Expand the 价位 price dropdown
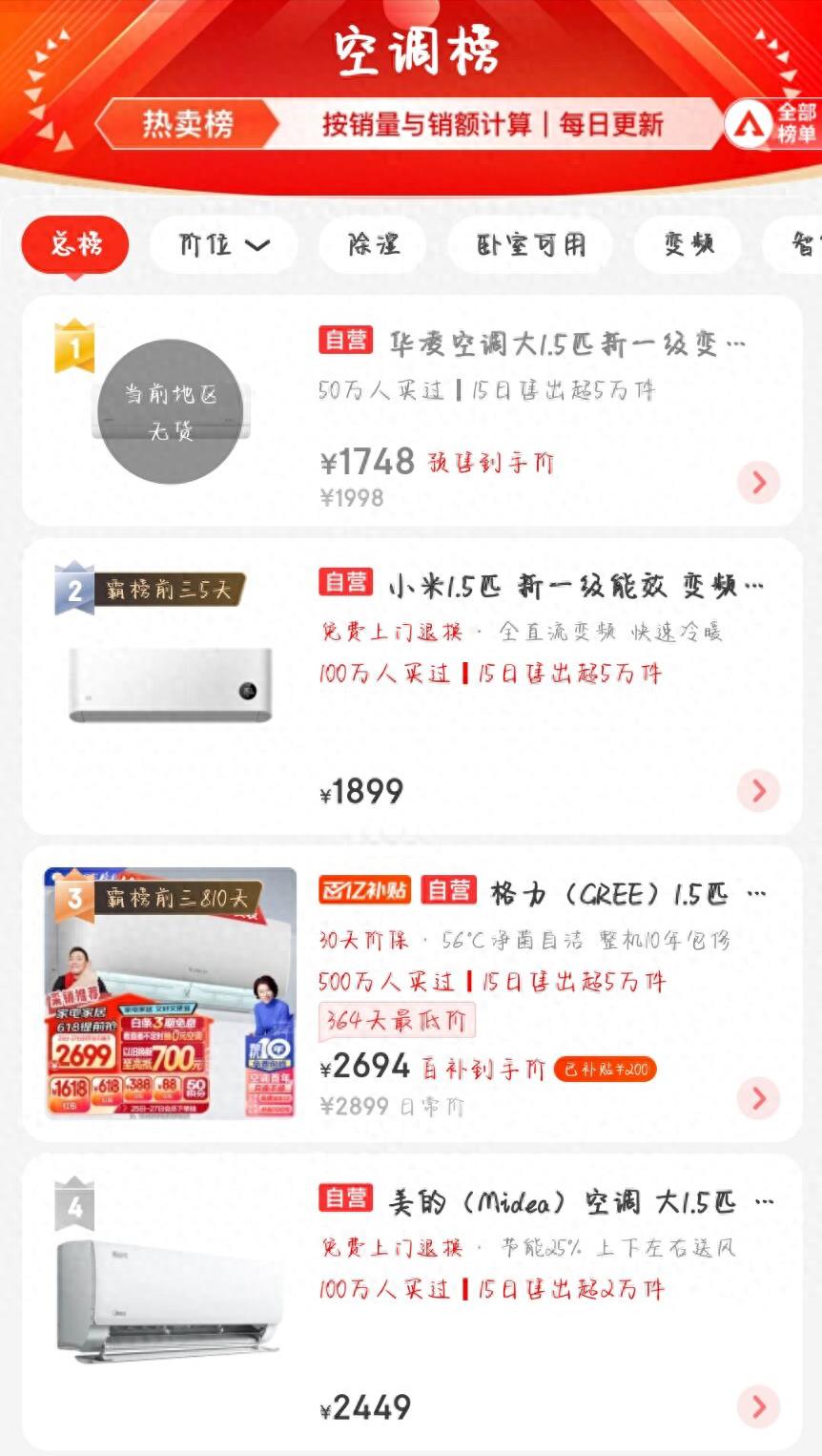 [x=222, y=245]
